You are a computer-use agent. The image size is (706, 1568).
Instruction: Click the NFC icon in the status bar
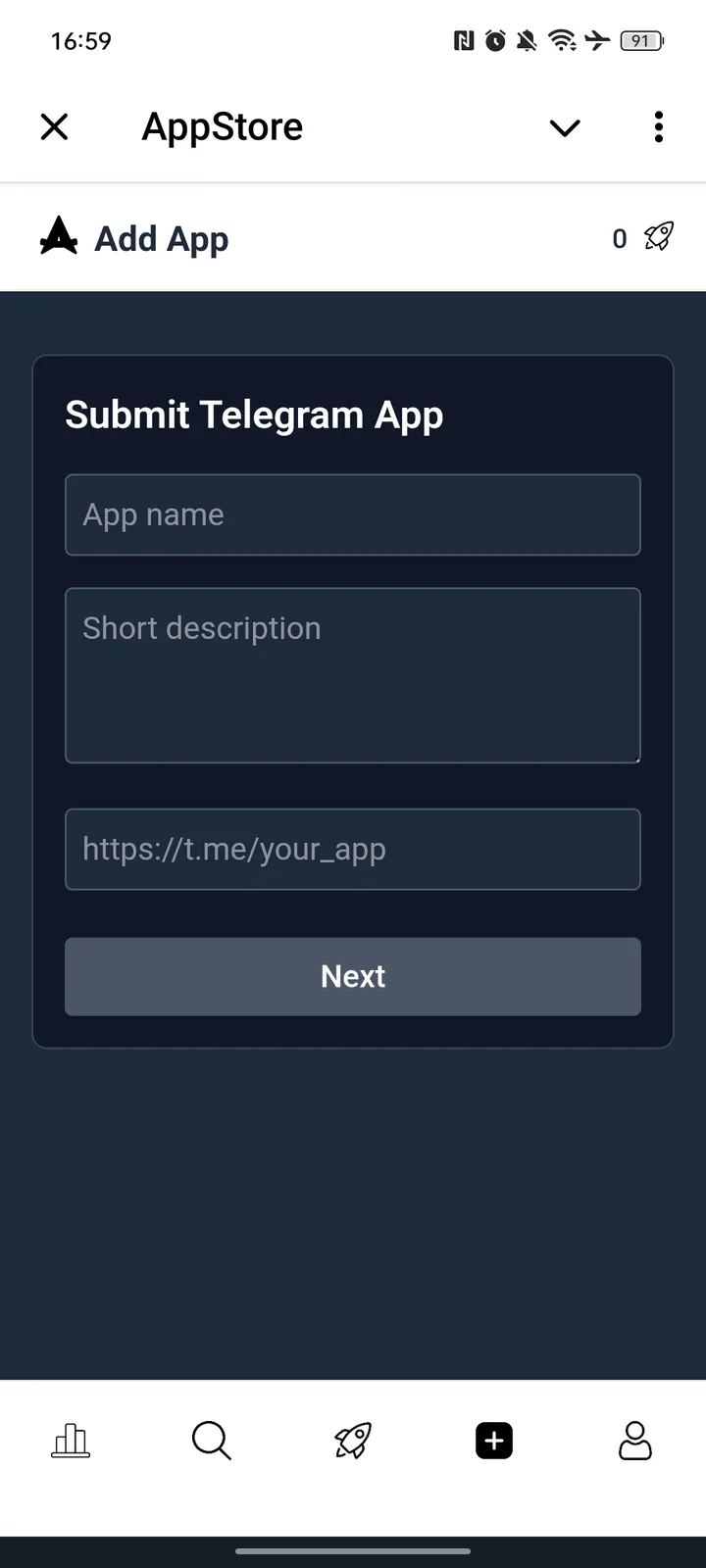tap(465, 40)
